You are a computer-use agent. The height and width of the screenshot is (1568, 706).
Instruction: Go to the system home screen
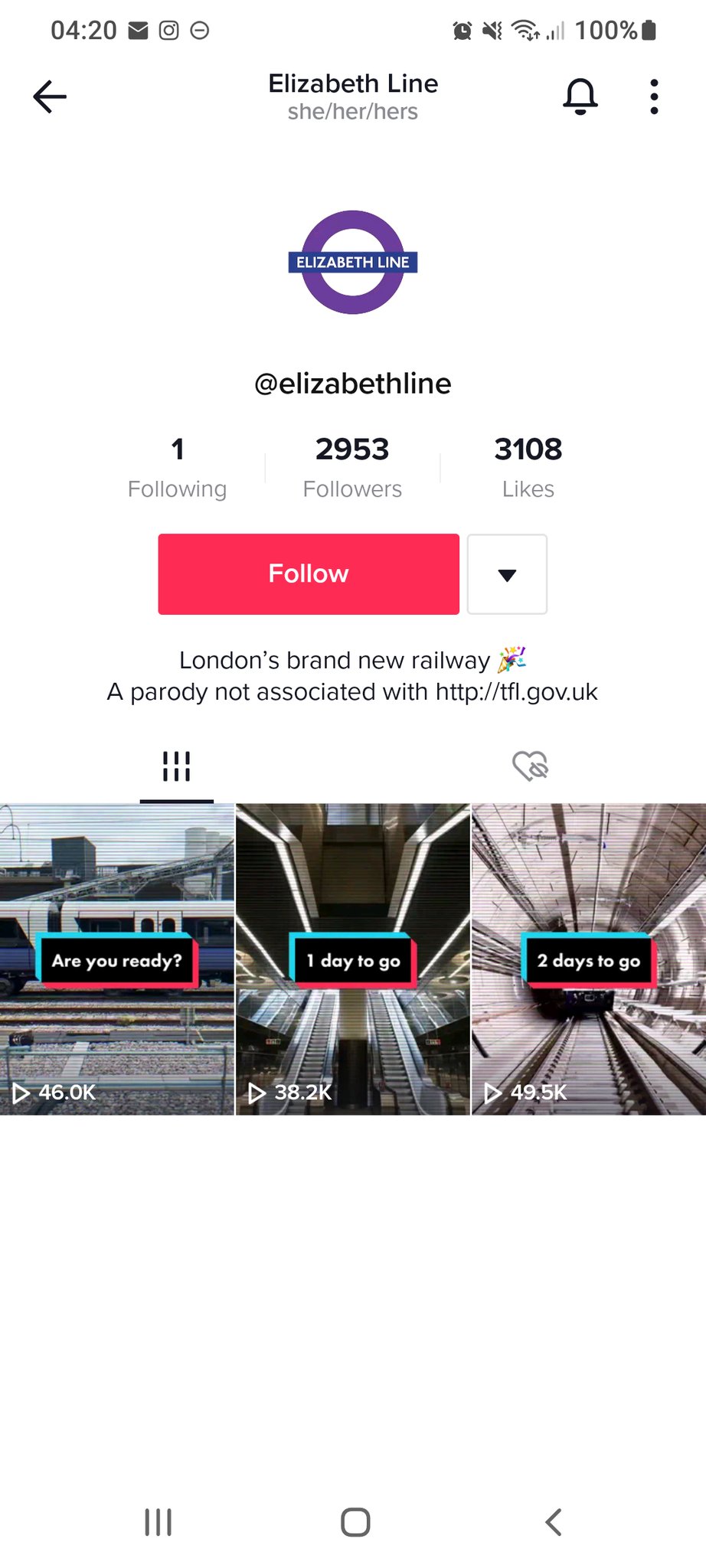pyautogui.click(x=355, y=1522)
